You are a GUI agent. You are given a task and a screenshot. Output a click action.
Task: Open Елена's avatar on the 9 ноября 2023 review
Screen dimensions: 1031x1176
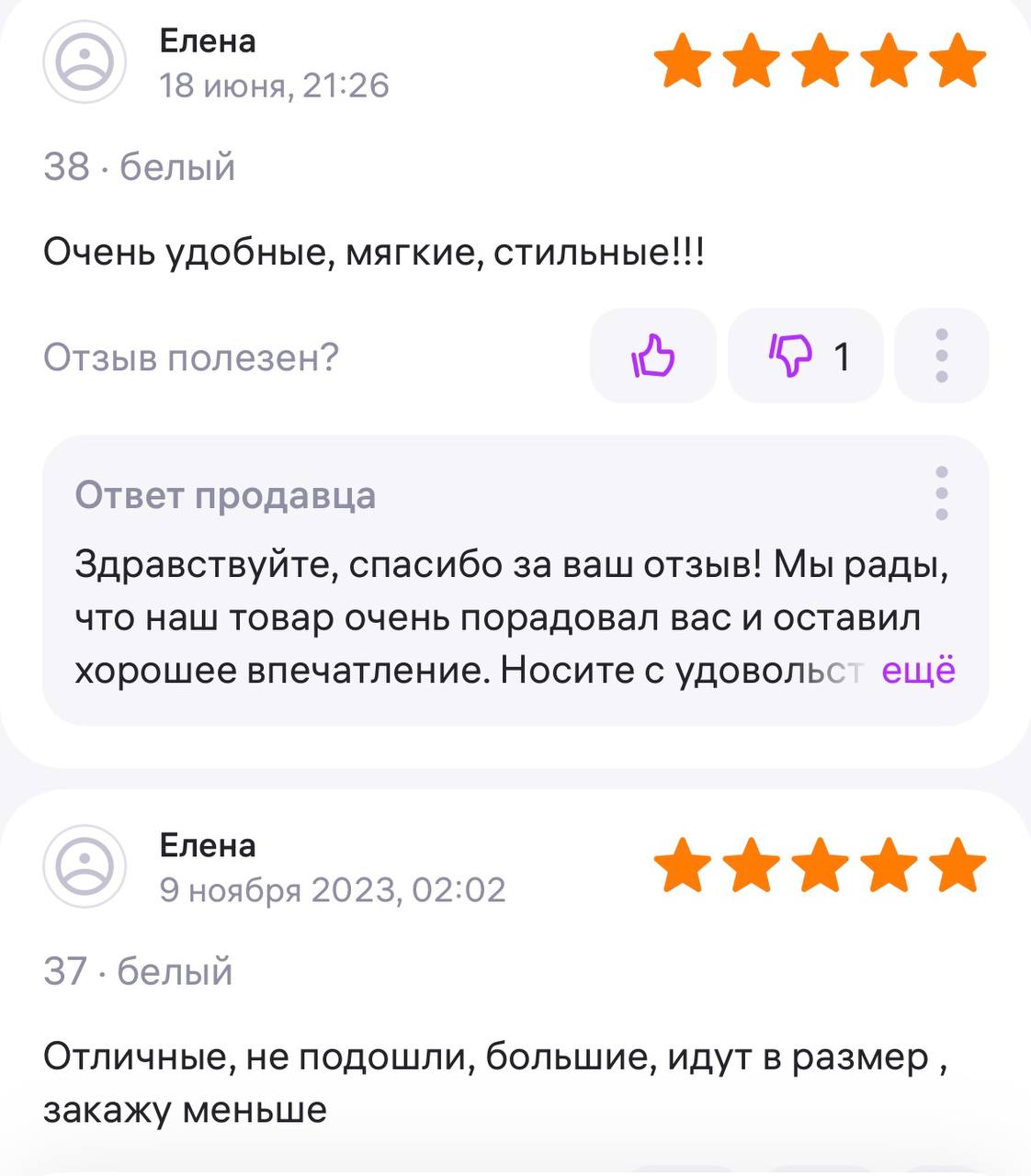click(x=85, y=865)
